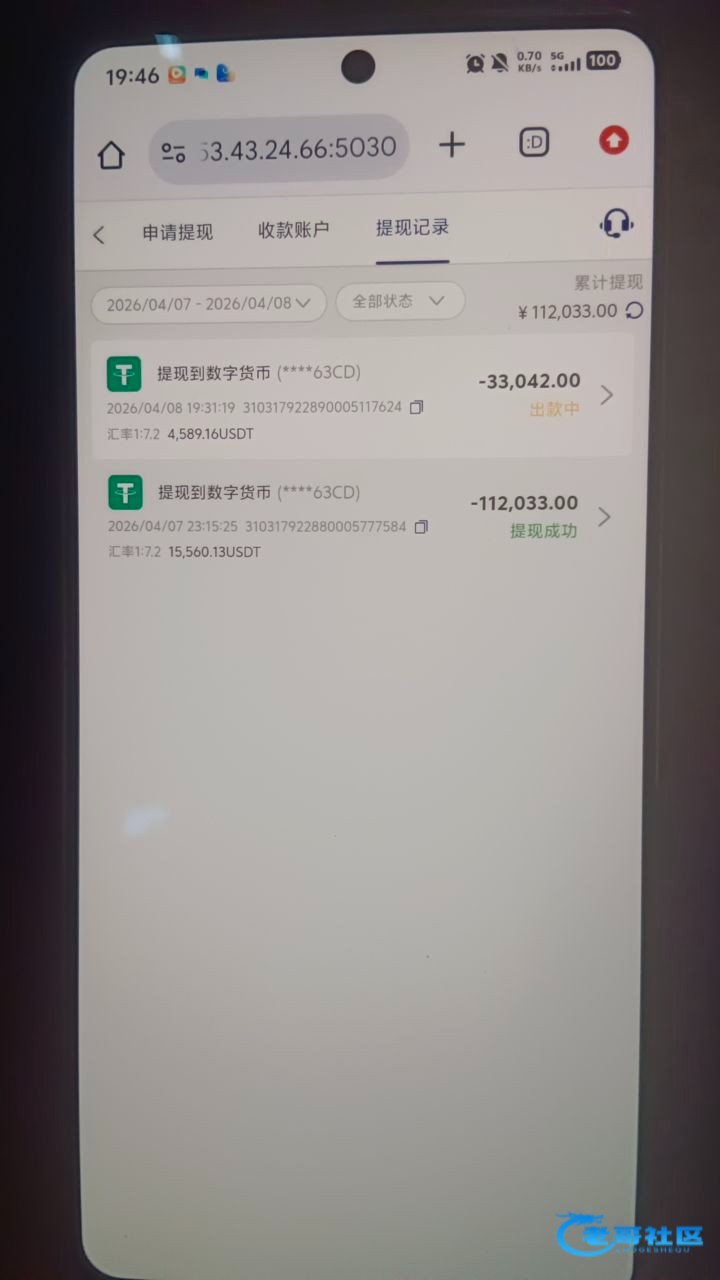Refresh the 累计提现 total
This screenshot has width=720, height=1280.
tap(634, 311)
